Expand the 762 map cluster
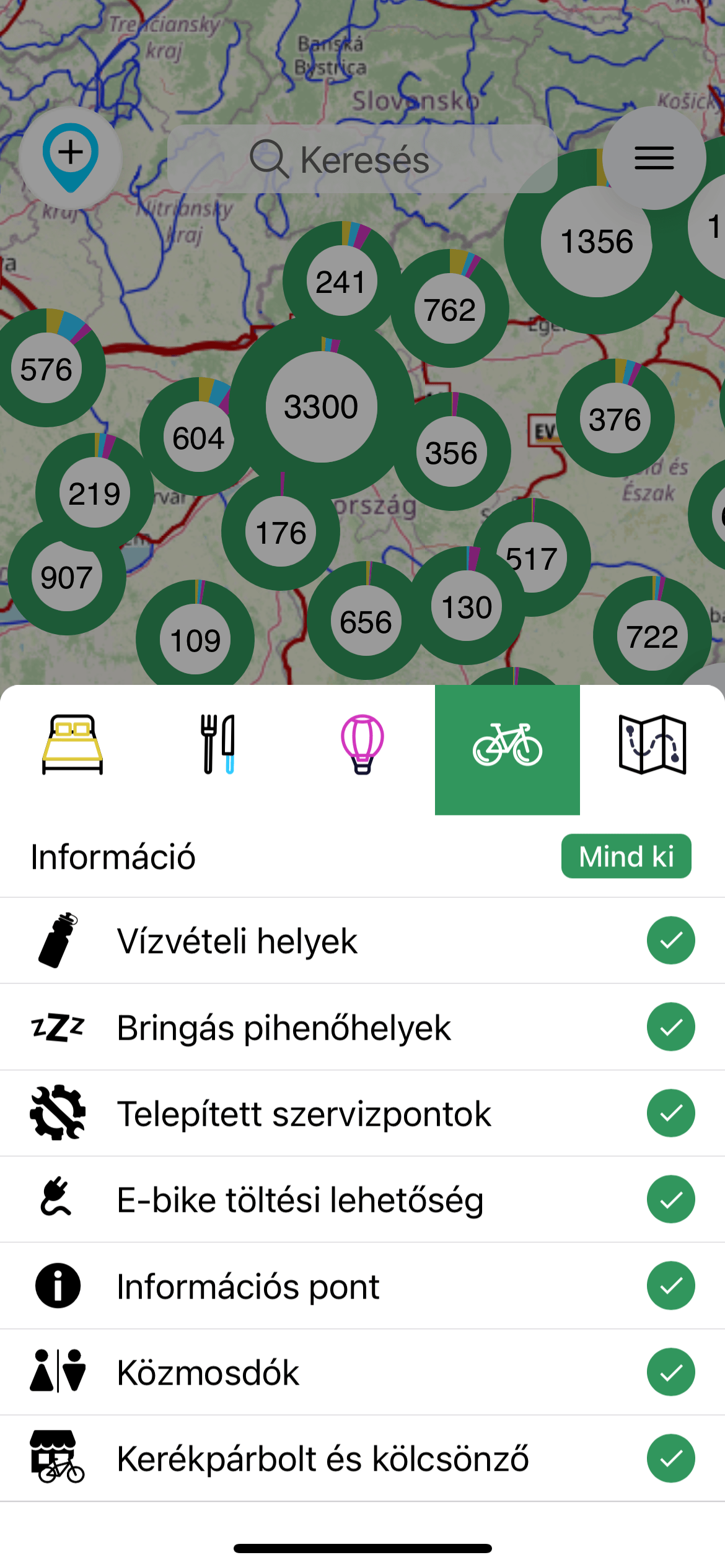This screenshot has width=725, height=1568. 450,308
